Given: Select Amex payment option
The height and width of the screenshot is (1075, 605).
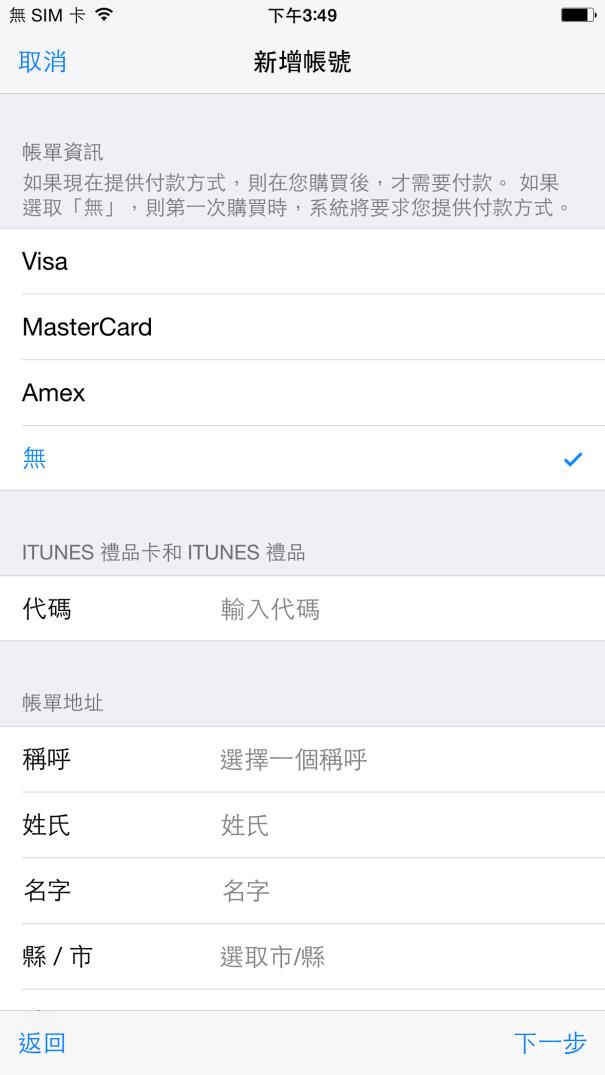Looking at the screenshot, I should pyautogui.click(x=302, y=393).
